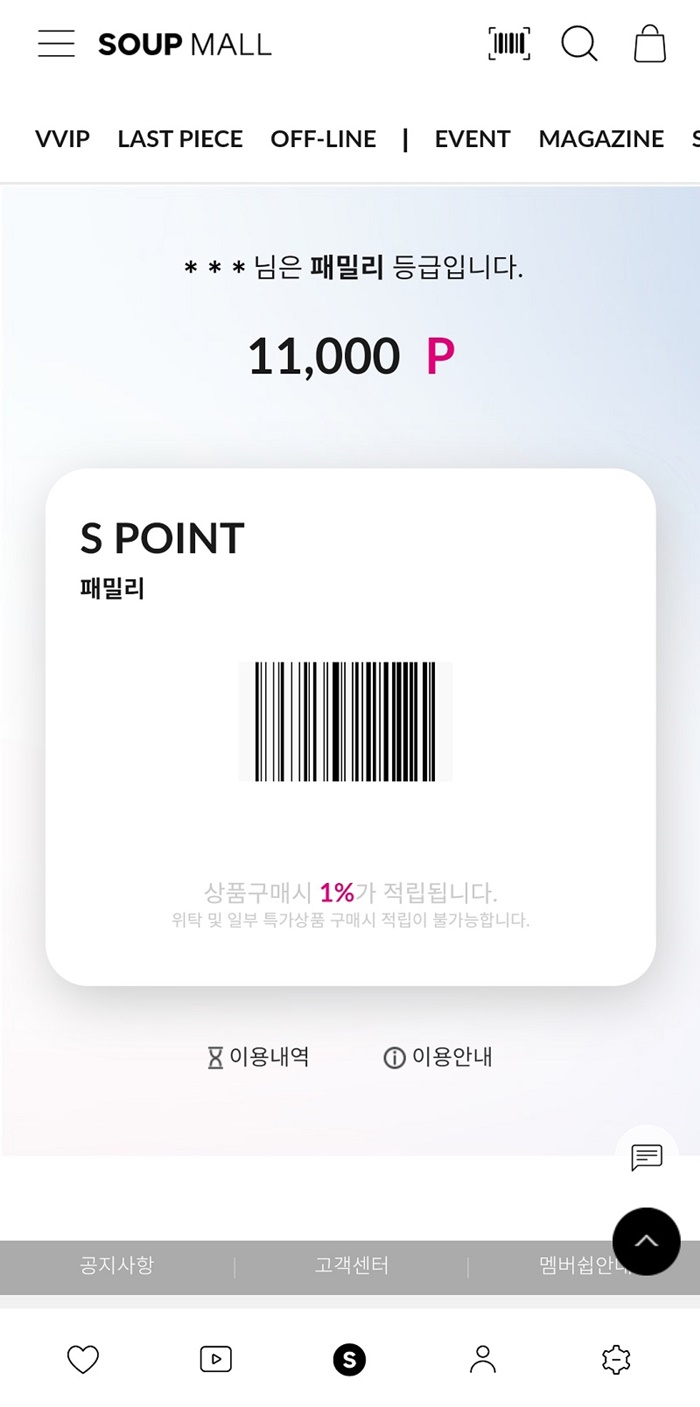The image size is (700, 1407).
Task: Open 고객센터 customer center
Action: (351, 1266)
